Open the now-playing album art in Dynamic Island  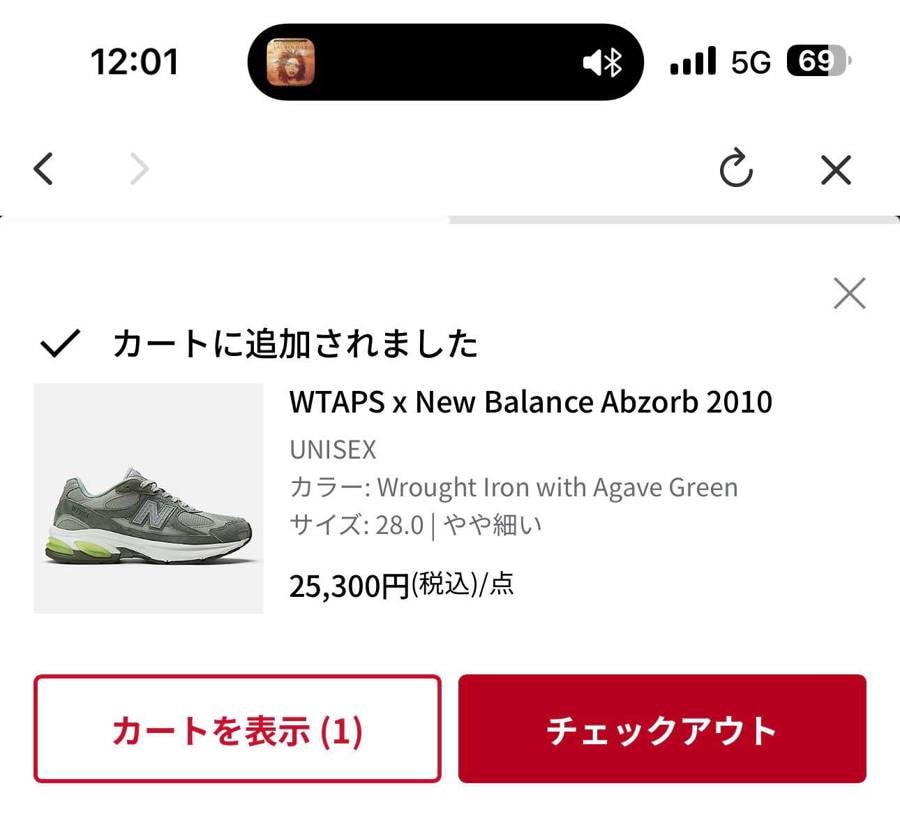point(290,62)
